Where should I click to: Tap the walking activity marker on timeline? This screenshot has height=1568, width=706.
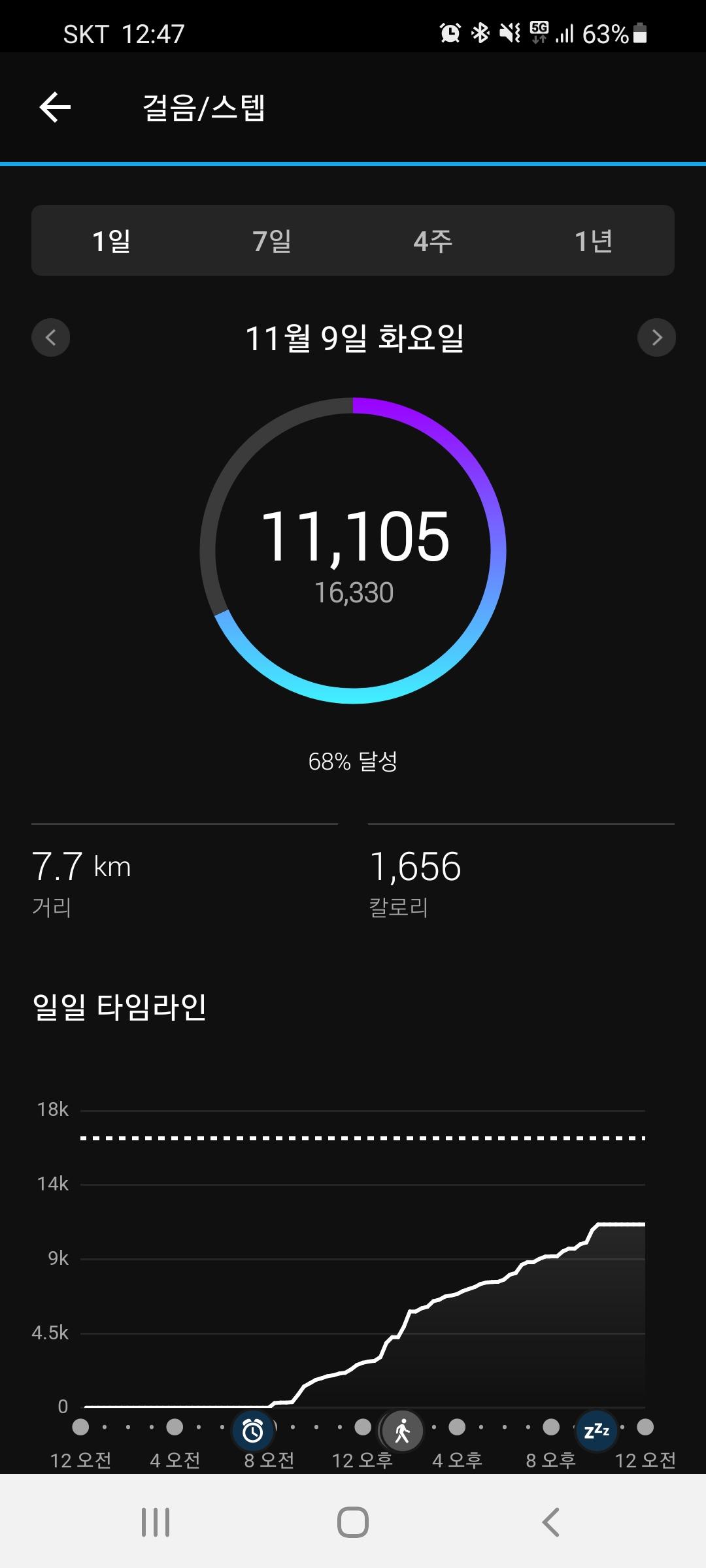(x=402, y=1431)
